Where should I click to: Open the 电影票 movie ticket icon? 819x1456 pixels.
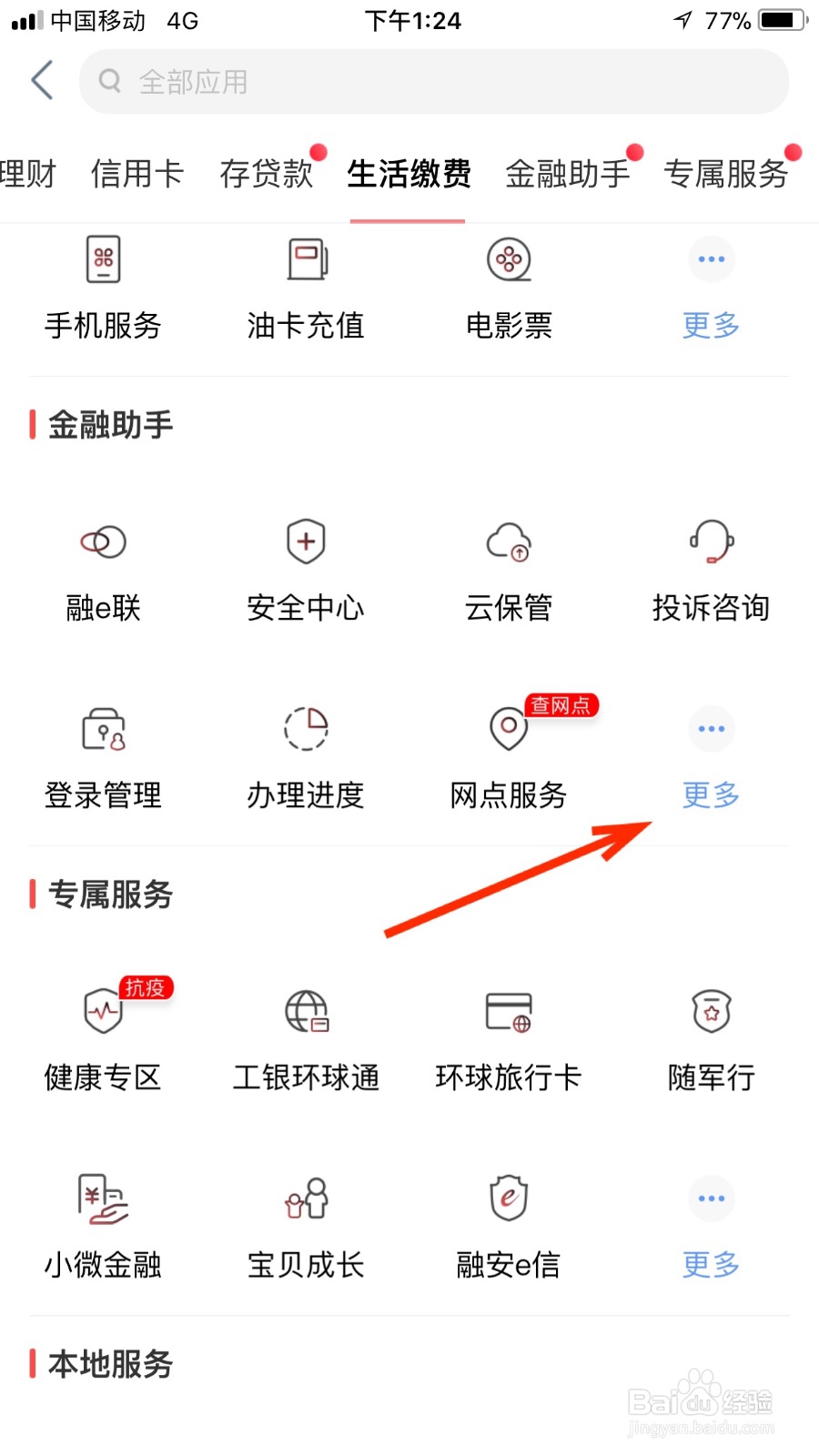pyautogui.click(x=508, y=287)
